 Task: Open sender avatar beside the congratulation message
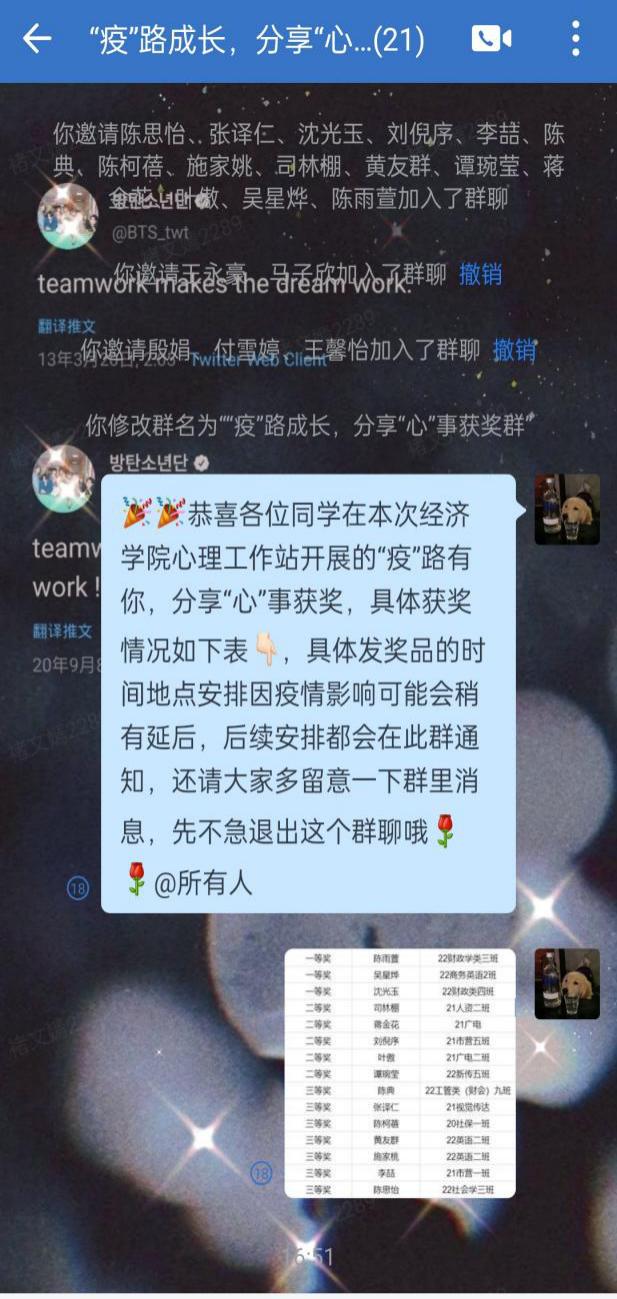point(567,509)
